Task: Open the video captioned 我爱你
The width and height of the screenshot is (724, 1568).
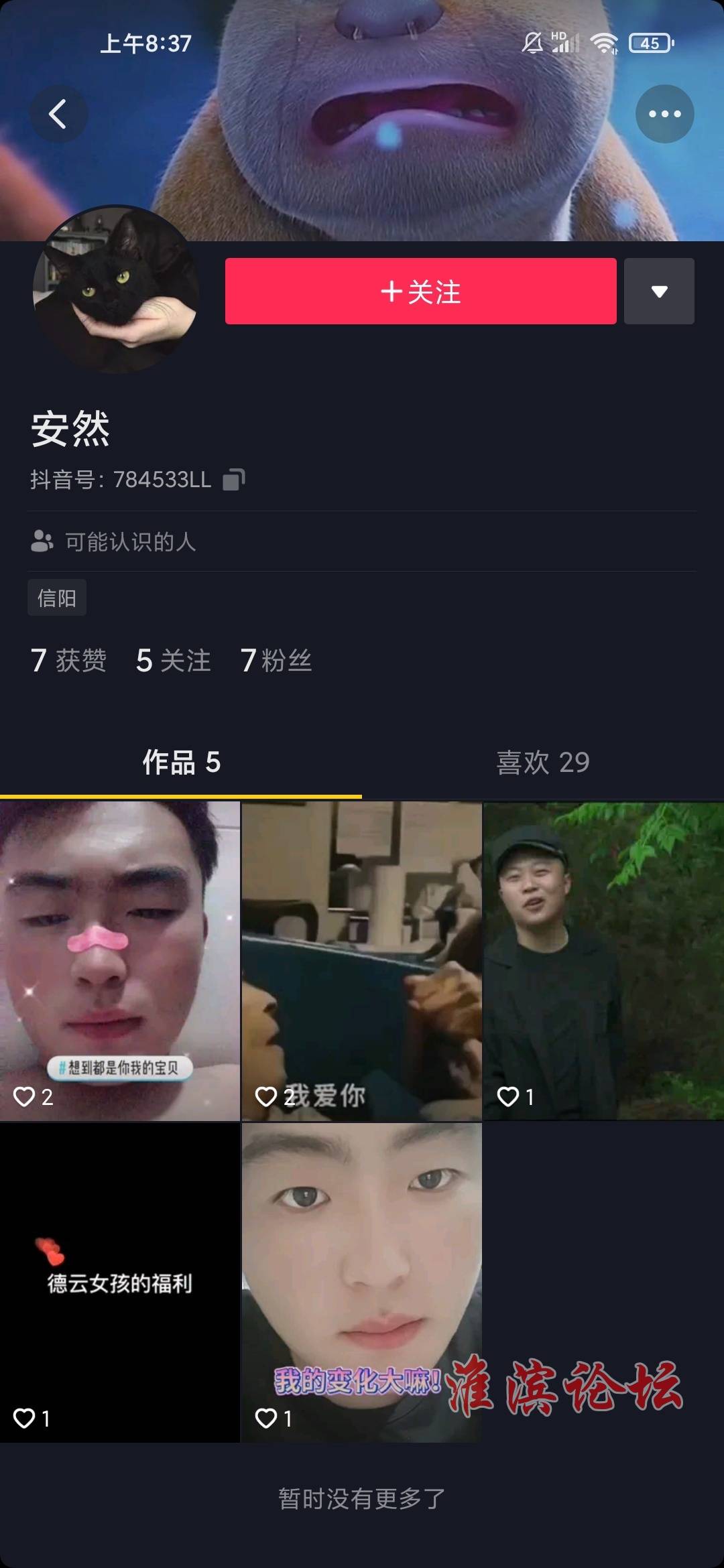Action: [361, 960]
